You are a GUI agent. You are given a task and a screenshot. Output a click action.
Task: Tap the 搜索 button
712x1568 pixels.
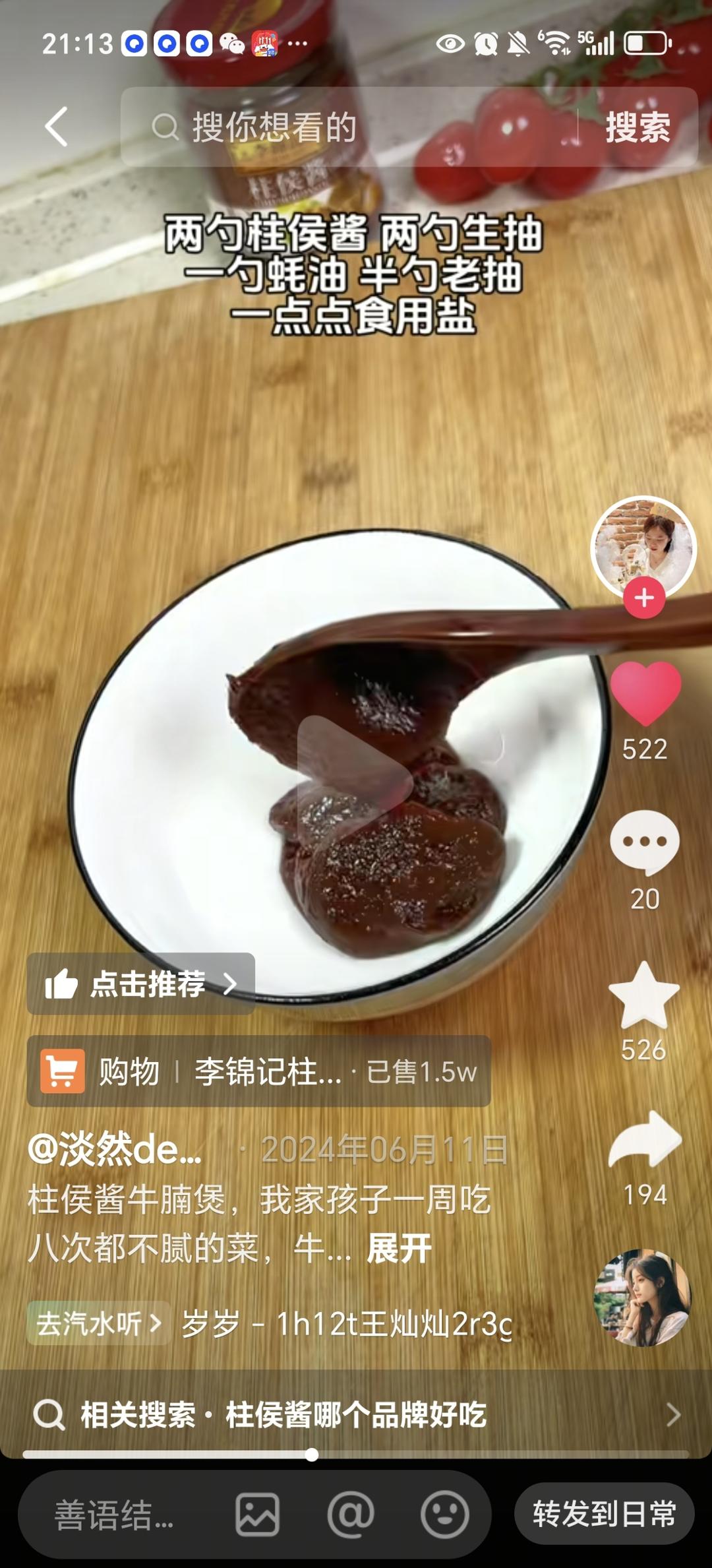coord(638,127)
